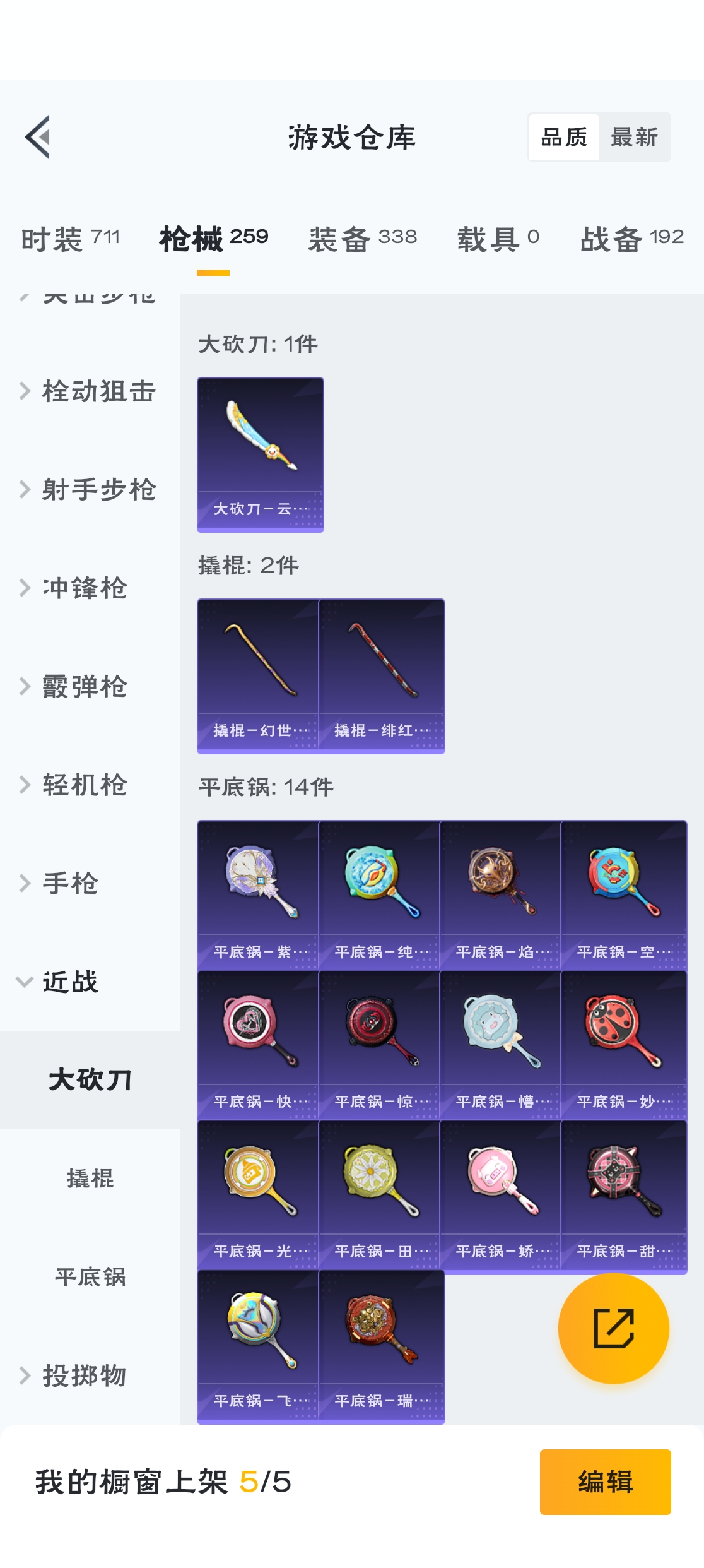Open the 大砍刀-云 item
This screenshot has height=1568, width=704.
260,454
